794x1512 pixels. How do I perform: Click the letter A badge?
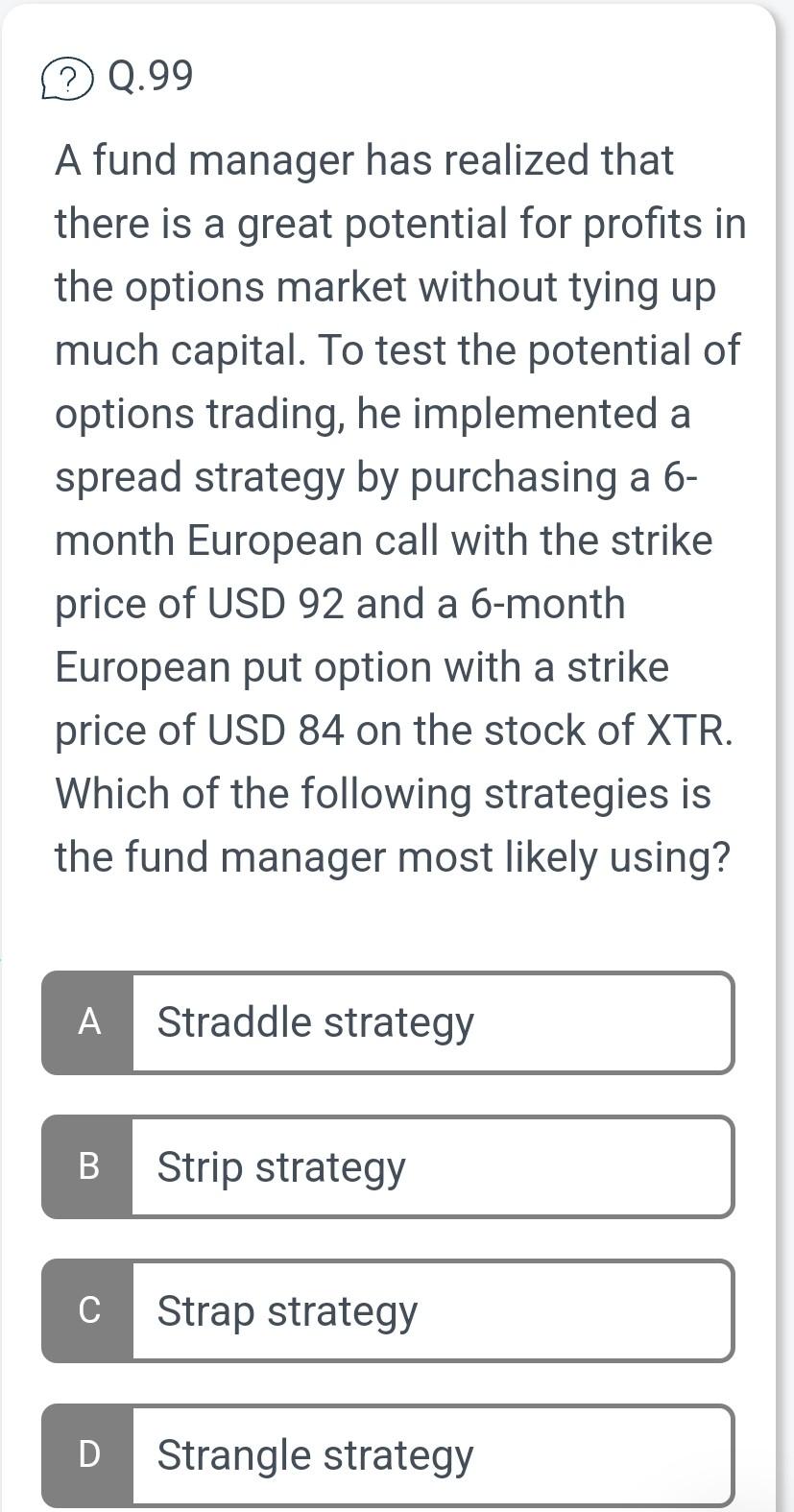pyautogui.click(x=88, y=1021)
